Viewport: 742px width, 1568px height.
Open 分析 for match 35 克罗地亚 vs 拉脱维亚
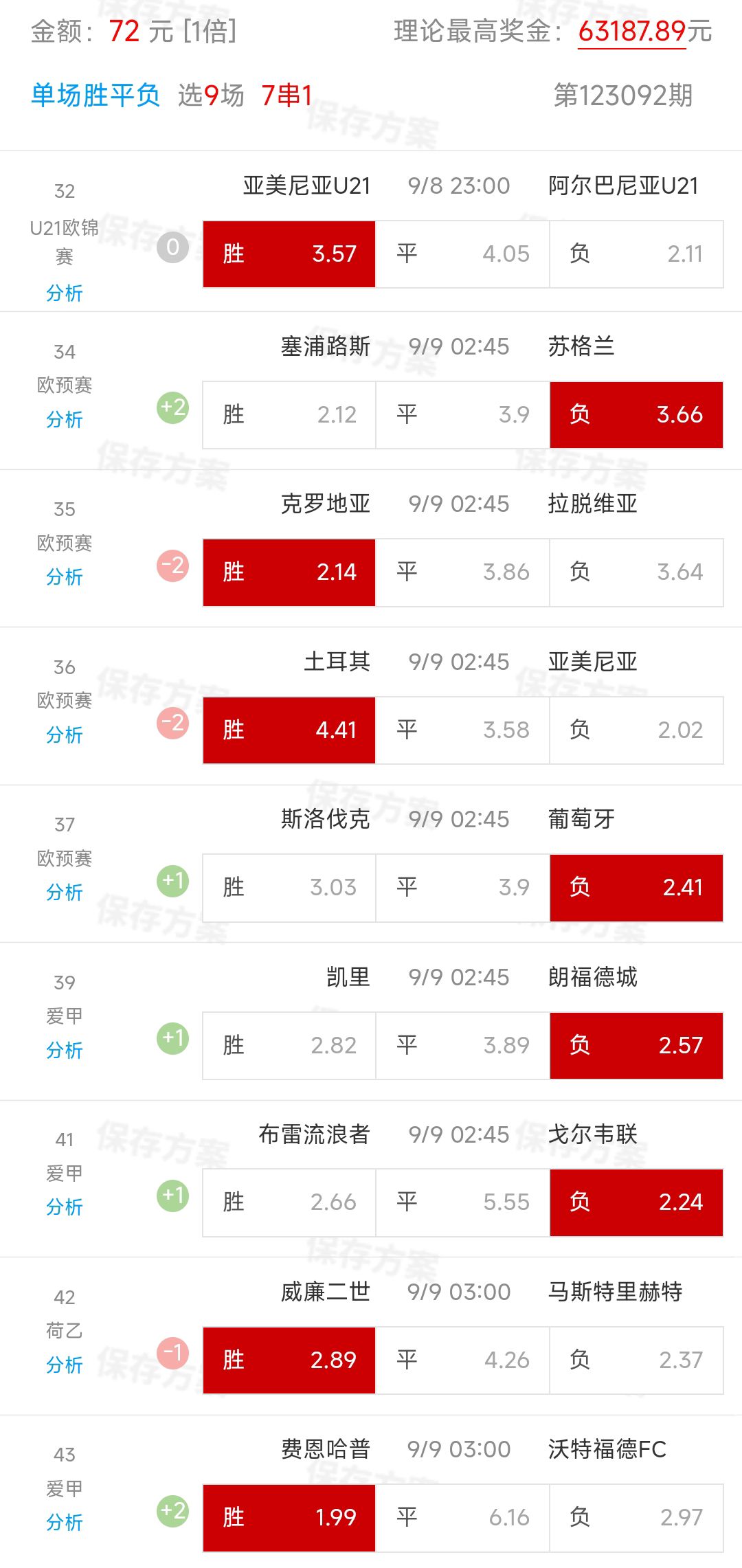click(x=64, y=577)
